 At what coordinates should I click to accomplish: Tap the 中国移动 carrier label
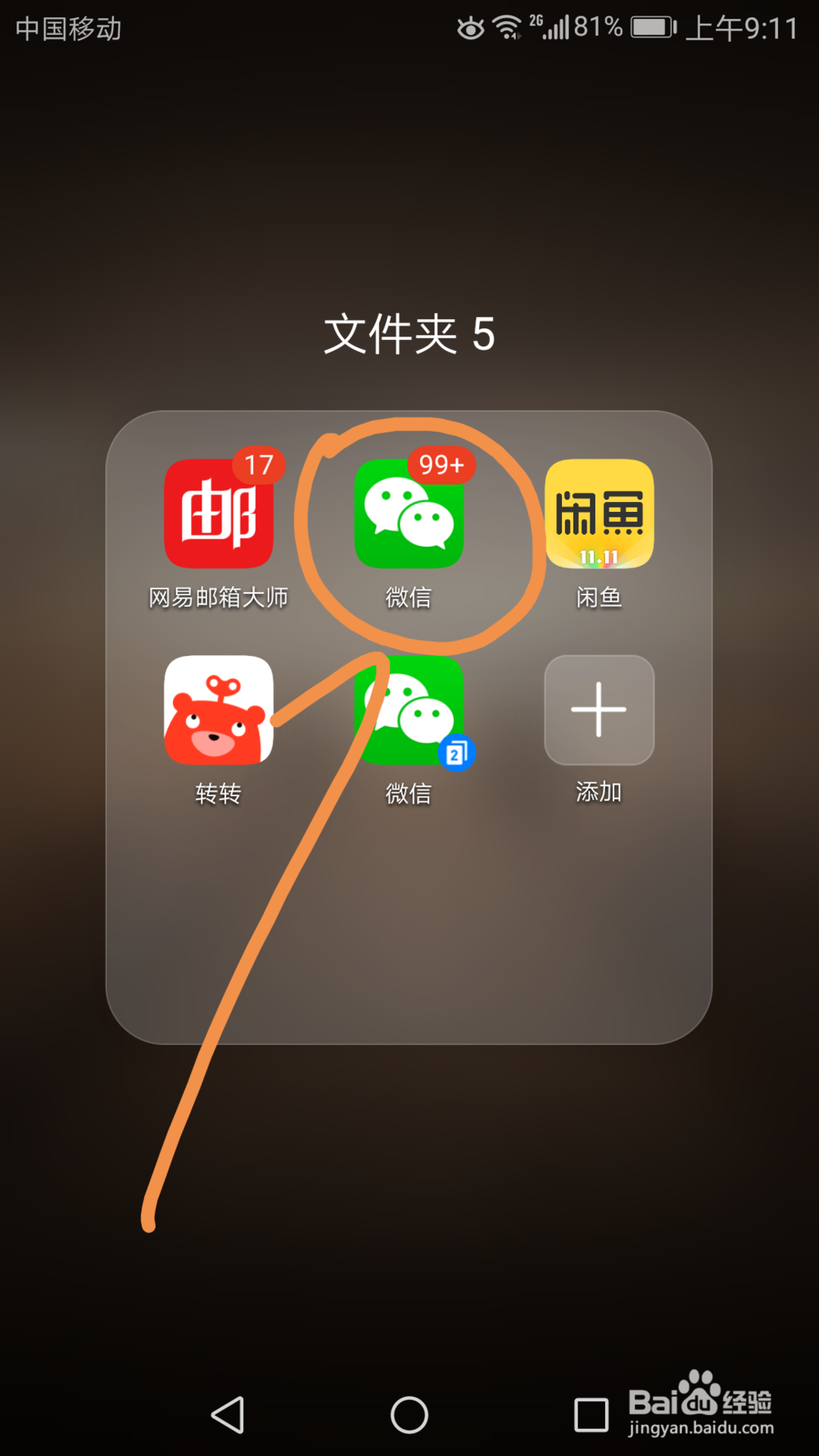pos(67,27)
